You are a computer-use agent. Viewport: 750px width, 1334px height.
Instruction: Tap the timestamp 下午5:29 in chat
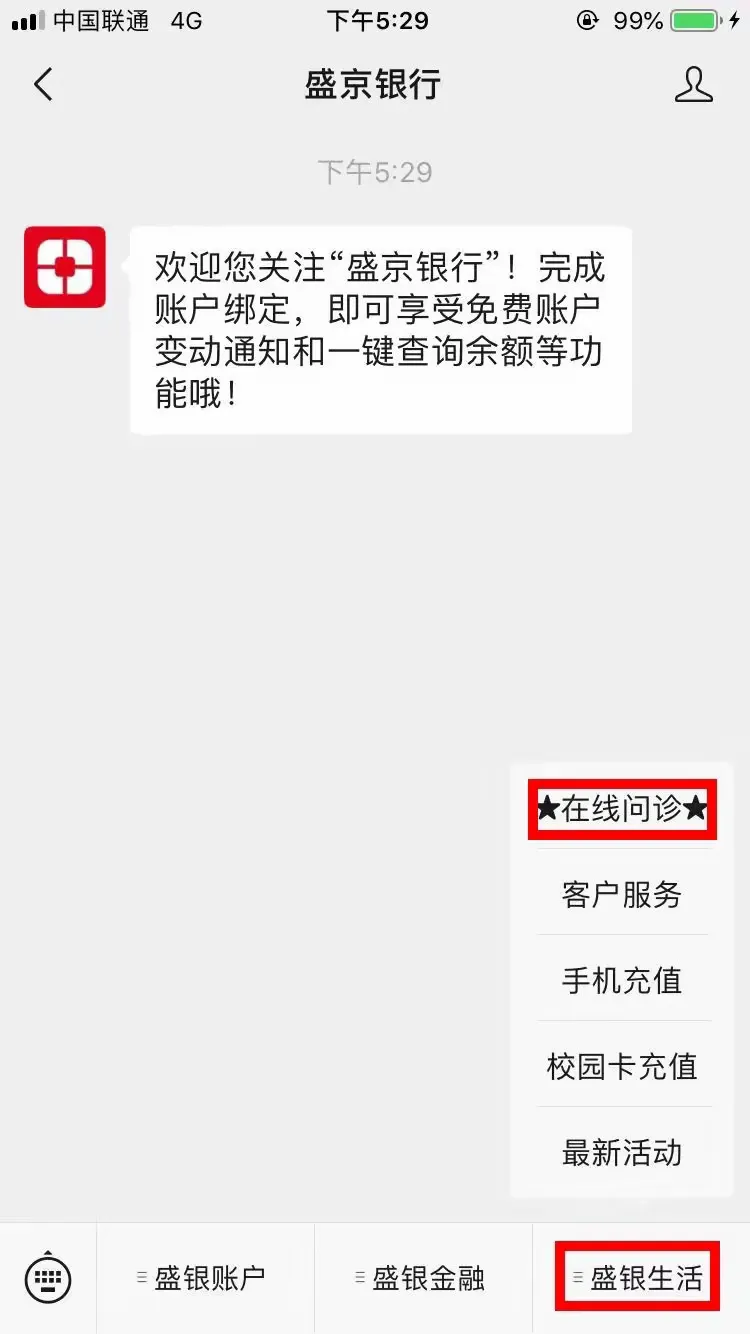tap(375, 172)
